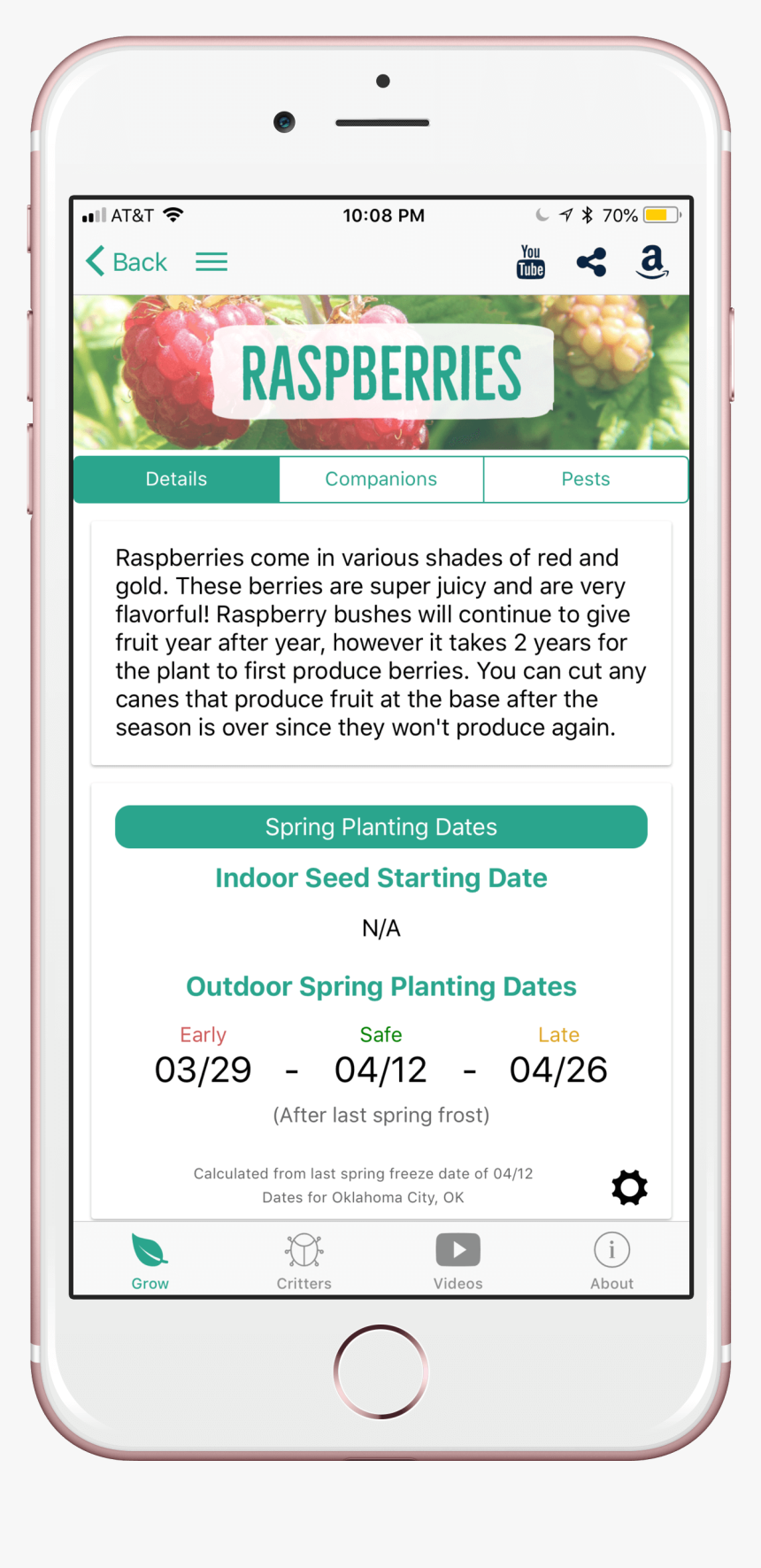Go to the Critters tab

click(304, 1261)
